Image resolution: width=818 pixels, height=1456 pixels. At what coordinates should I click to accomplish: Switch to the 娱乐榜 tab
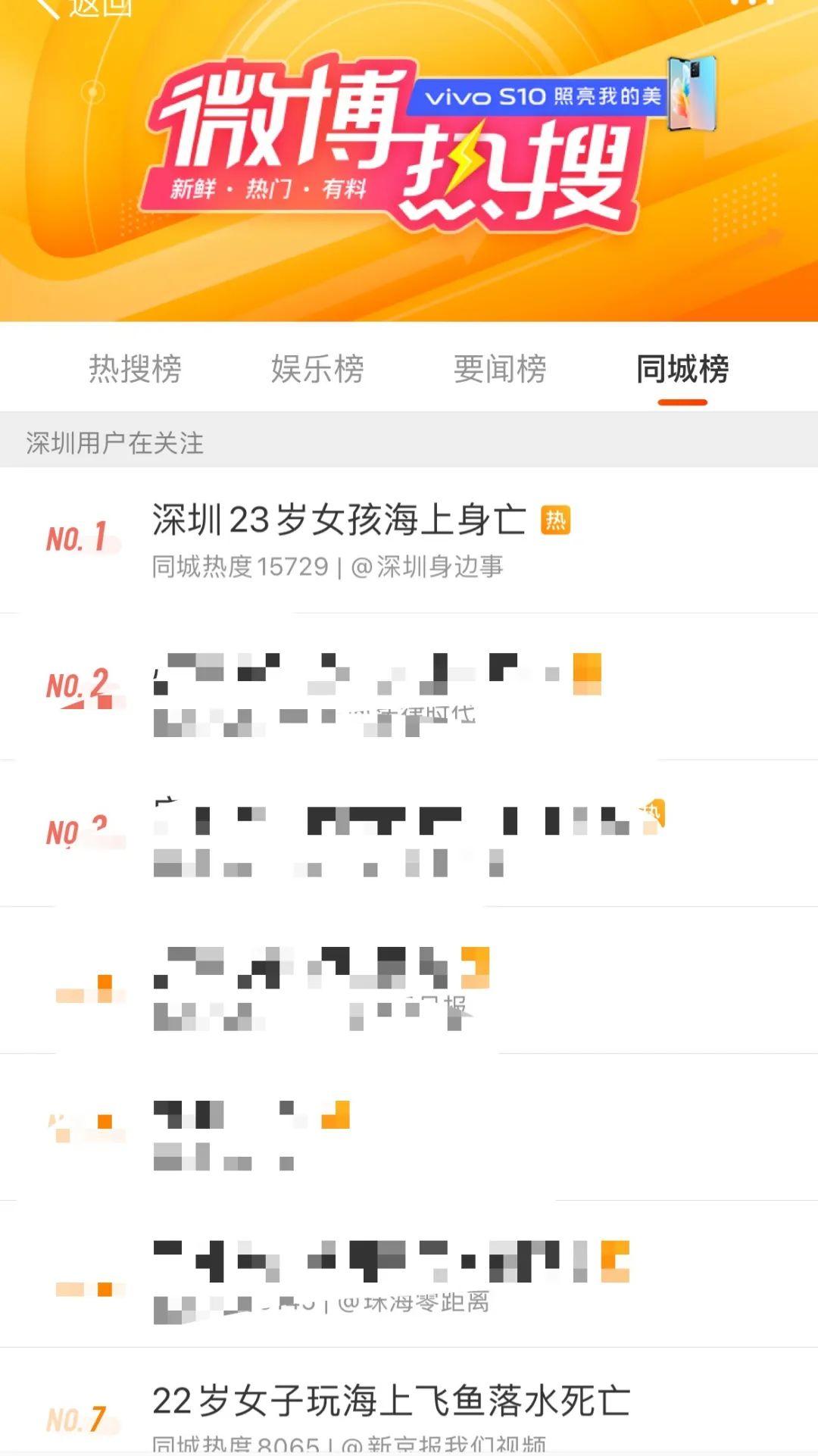[317, 369]
